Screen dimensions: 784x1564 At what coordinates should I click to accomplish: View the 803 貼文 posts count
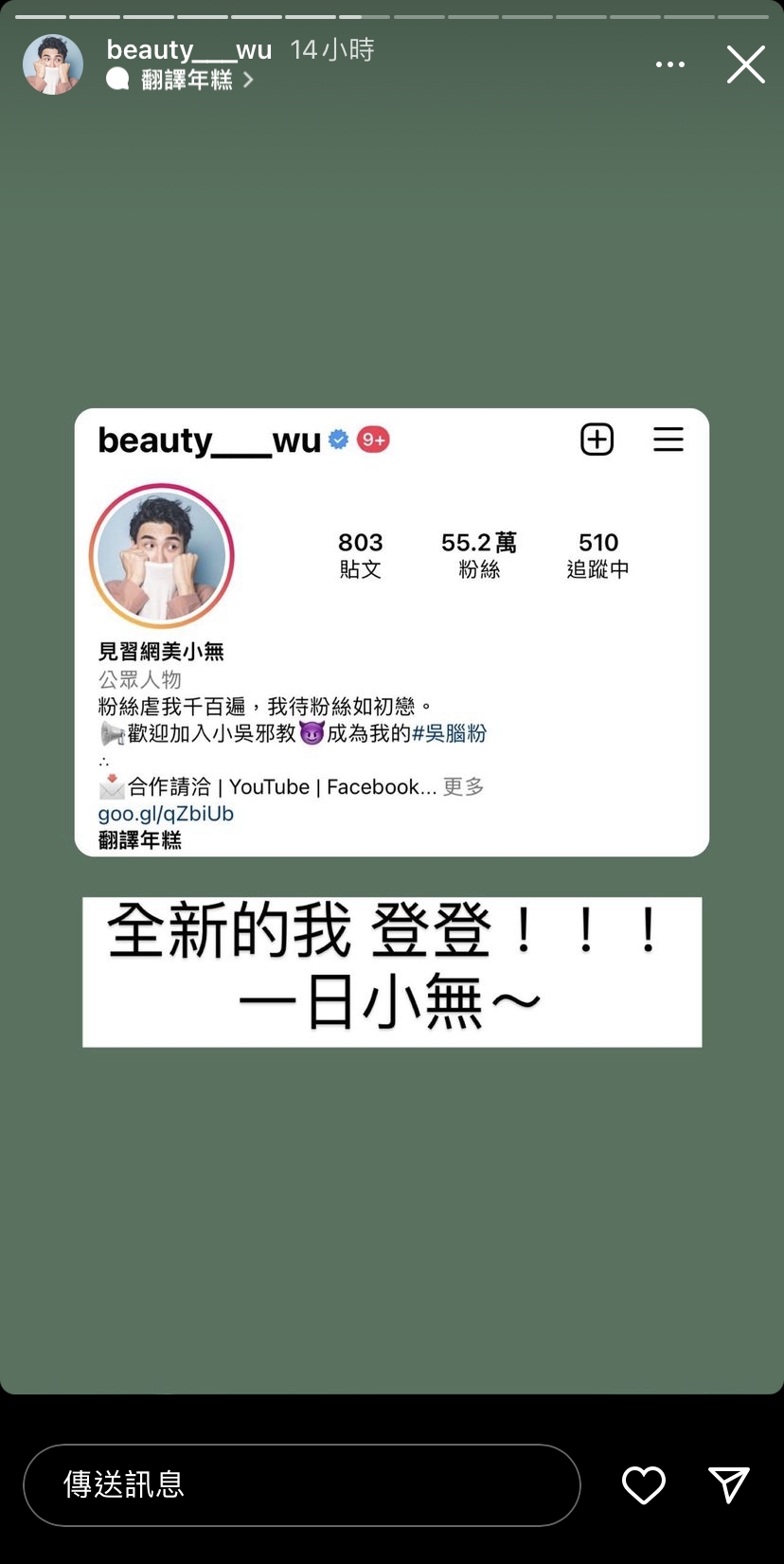pos(360,554)
